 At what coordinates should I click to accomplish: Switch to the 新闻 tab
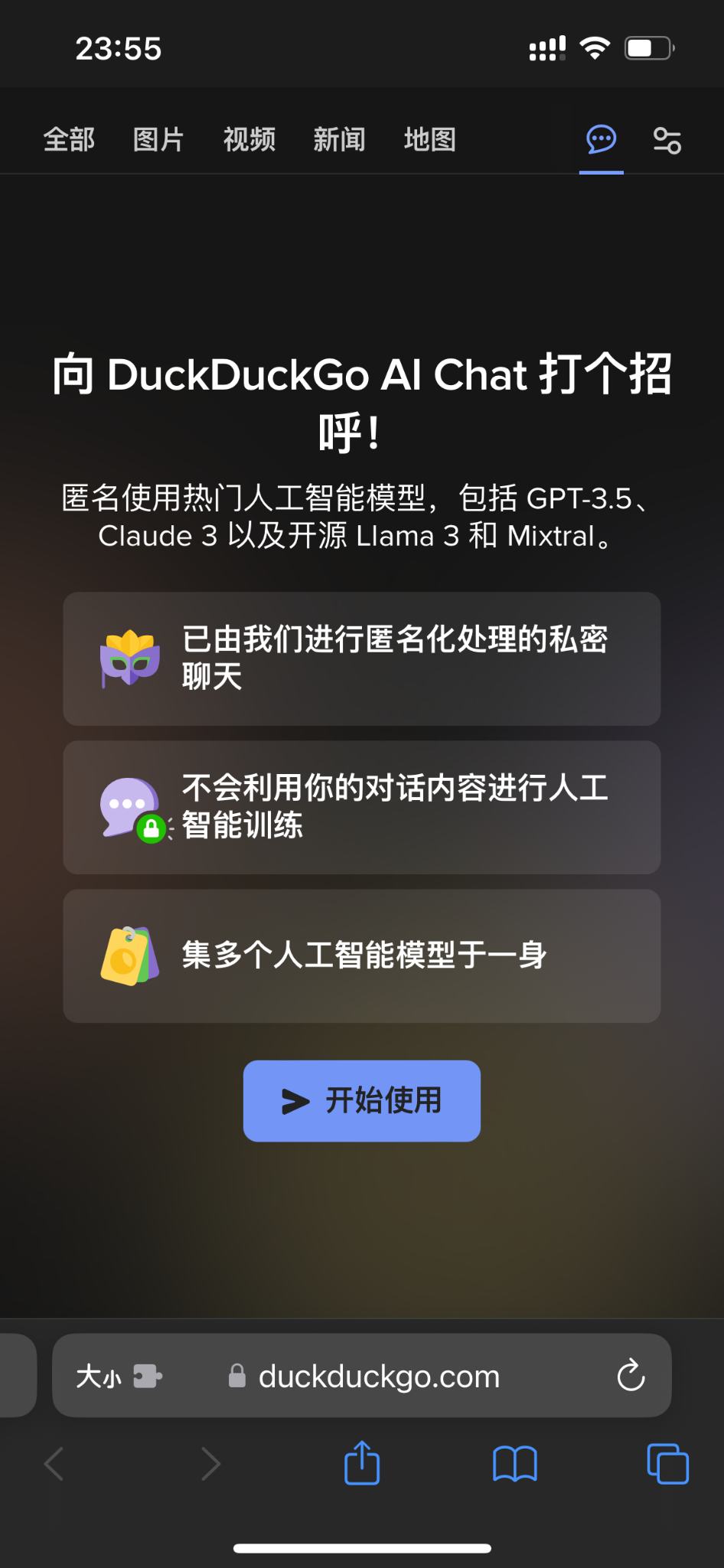click(339, 139)
